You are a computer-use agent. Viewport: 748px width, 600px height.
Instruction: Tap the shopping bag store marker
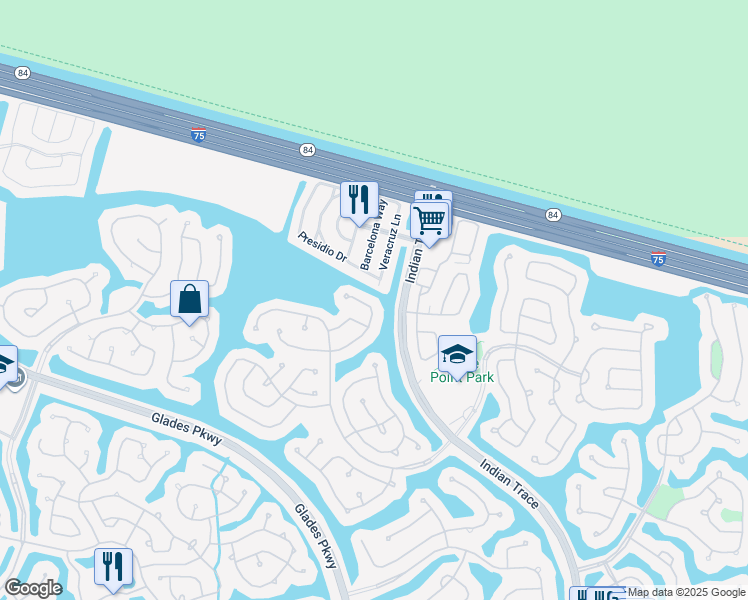click(189, 299)
